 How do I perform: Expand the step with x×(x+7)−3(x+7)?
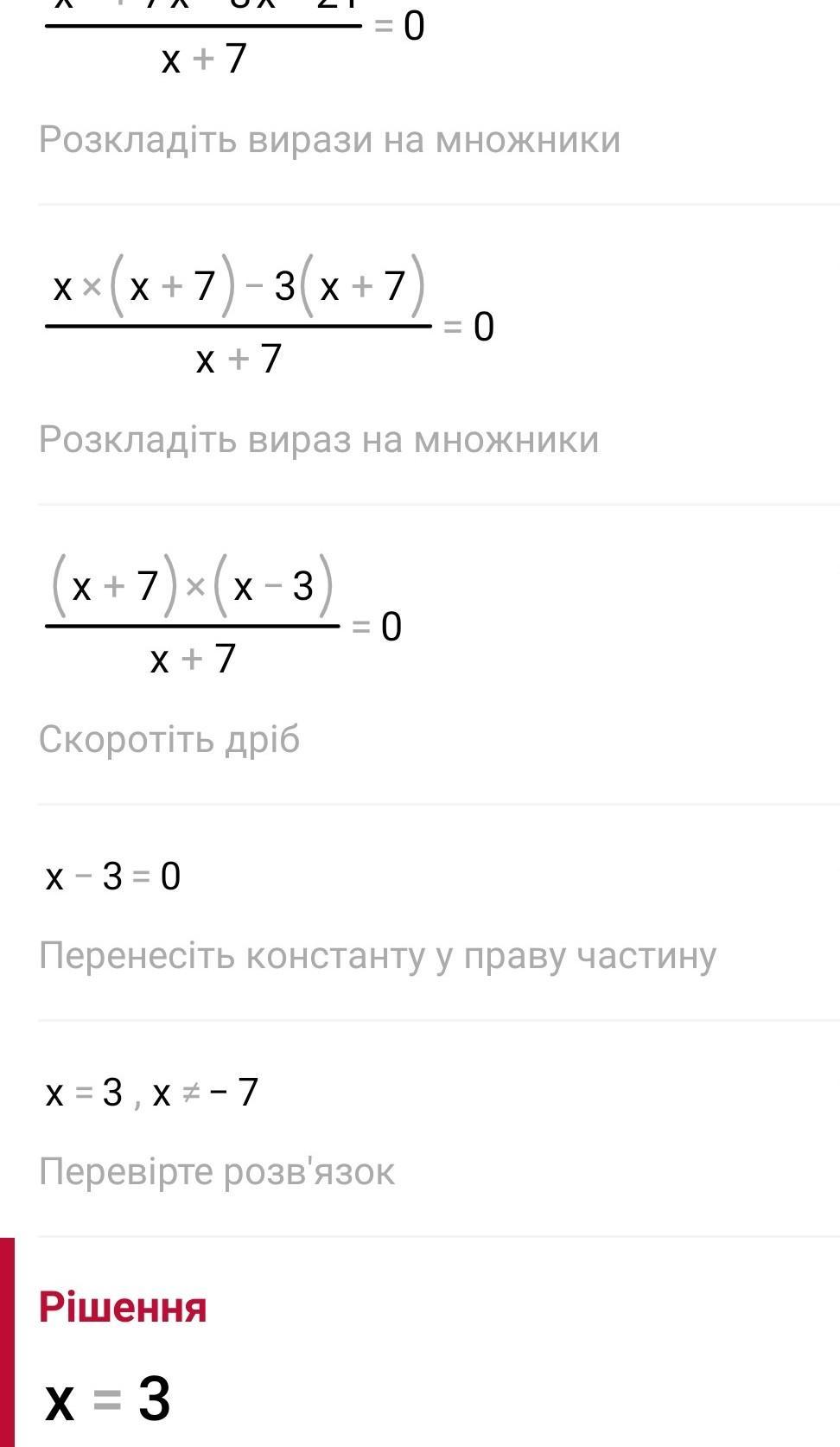point(439,354)
